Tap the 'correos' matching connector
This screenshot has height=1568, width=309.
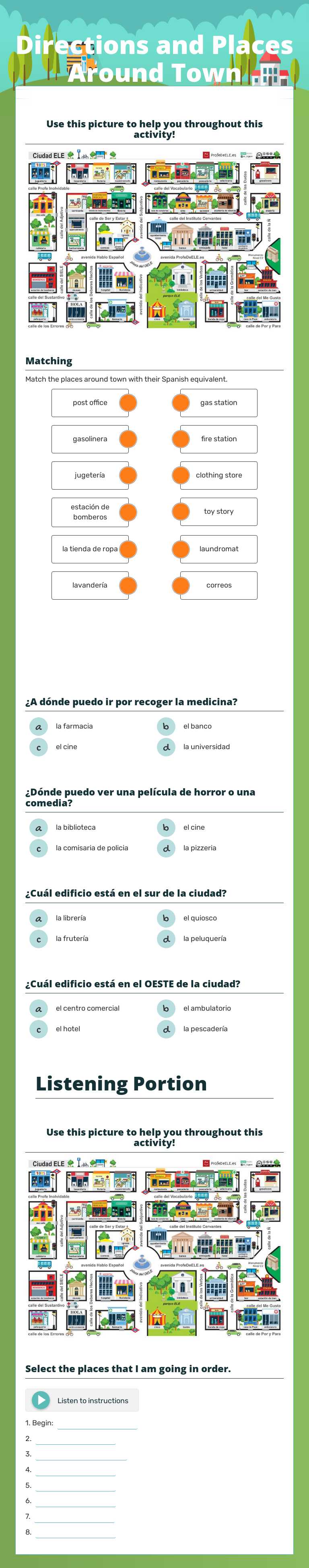[181, 586]
